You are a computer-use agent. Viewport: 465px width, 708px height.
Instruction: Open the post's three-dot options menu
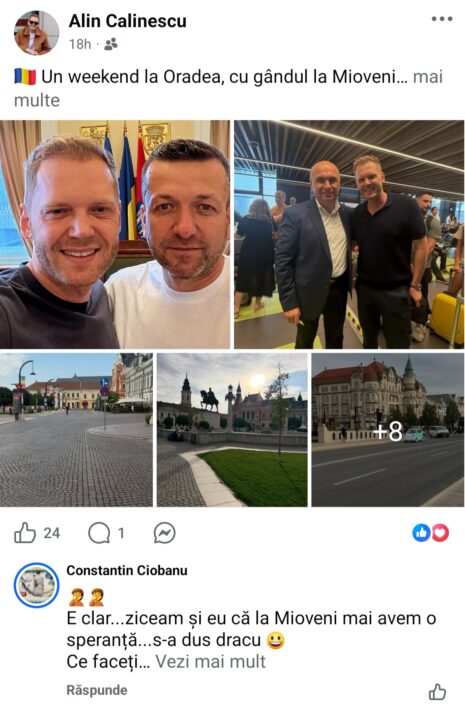click(x=442, y=19)
